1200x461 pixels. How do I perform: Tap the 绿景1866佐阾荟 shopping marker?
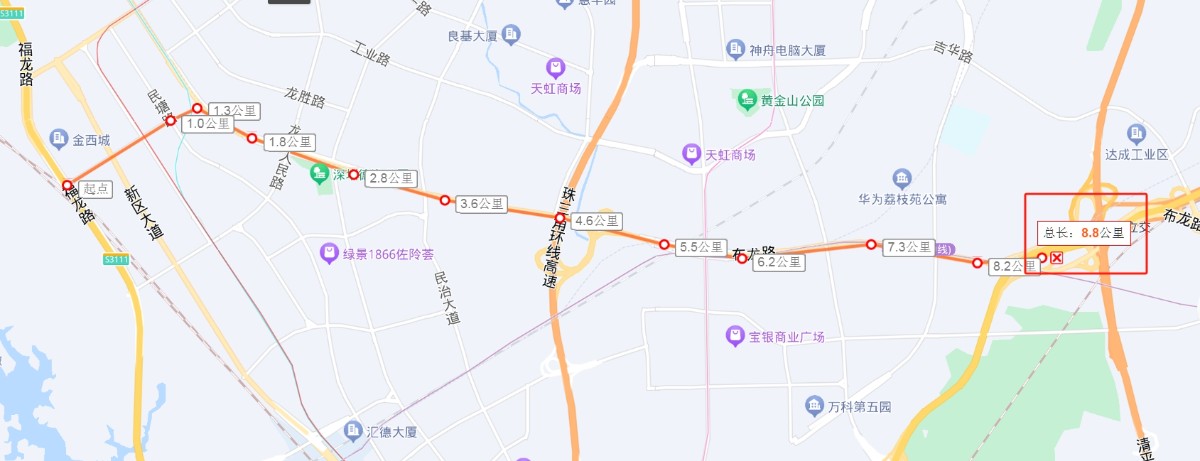click(328, 254)
